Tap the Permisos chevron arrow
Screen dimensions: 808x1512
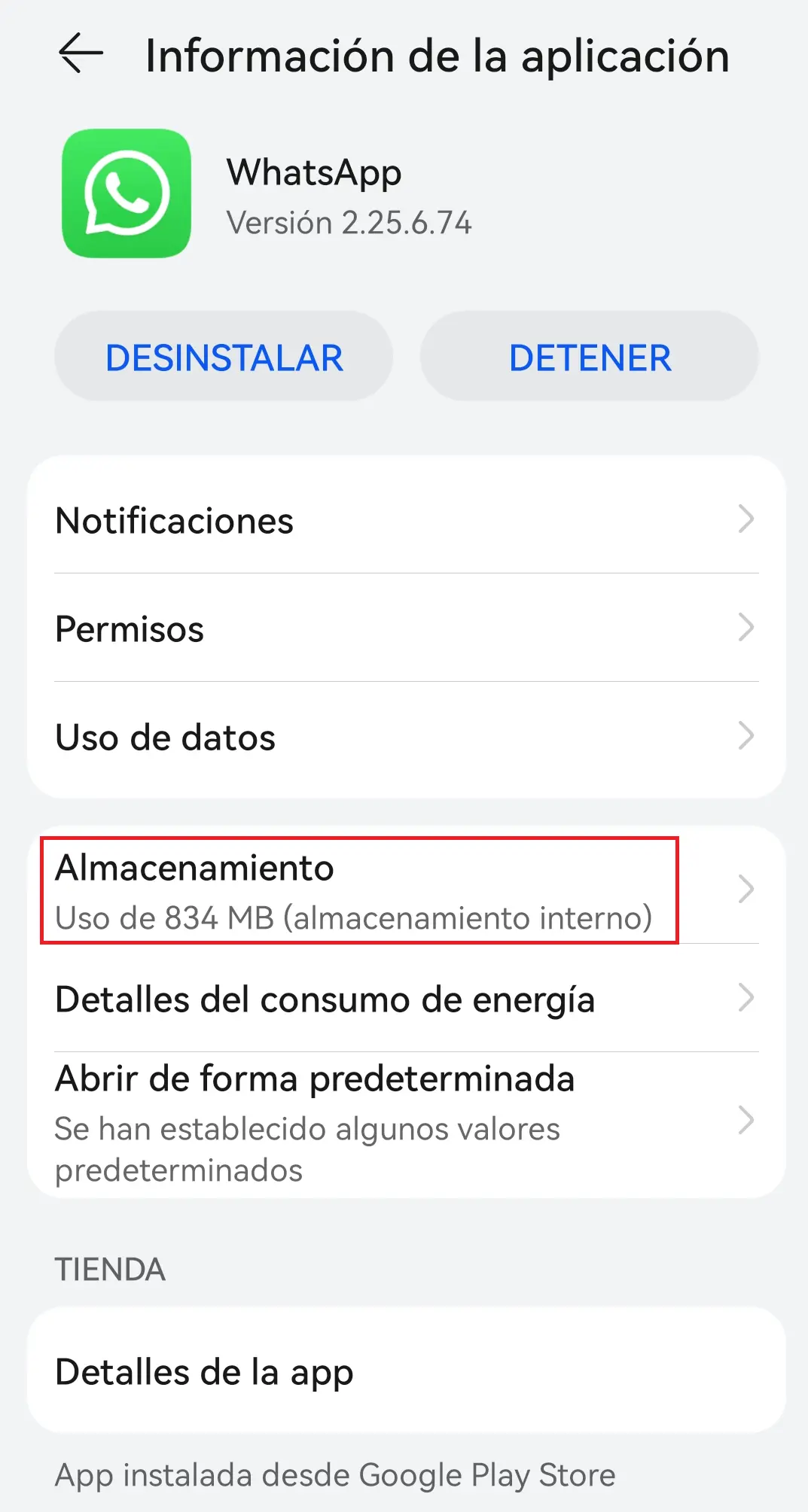click(746, 628)
